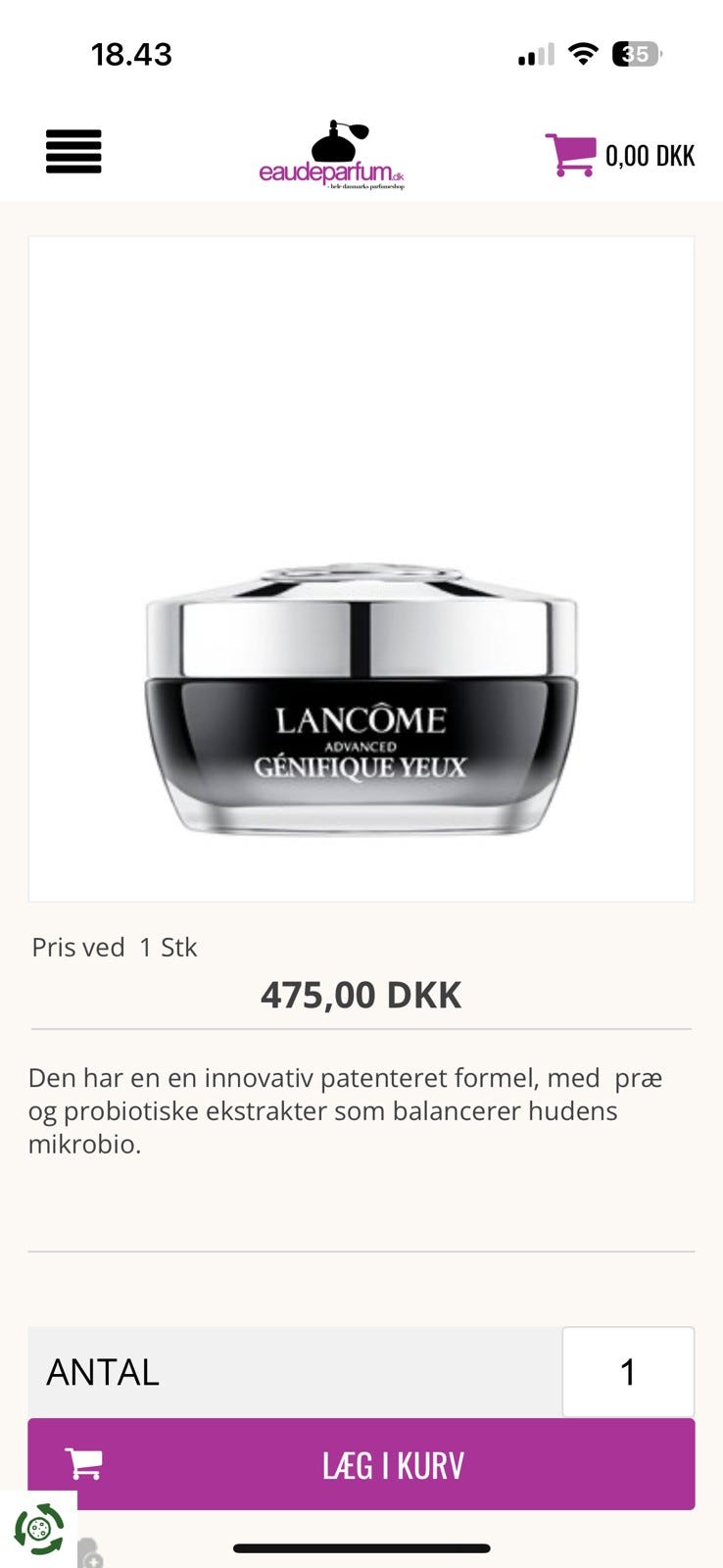The image size is (723, 1568).
Task: Add product with Læg i kurv
Action: (361, 1464)
